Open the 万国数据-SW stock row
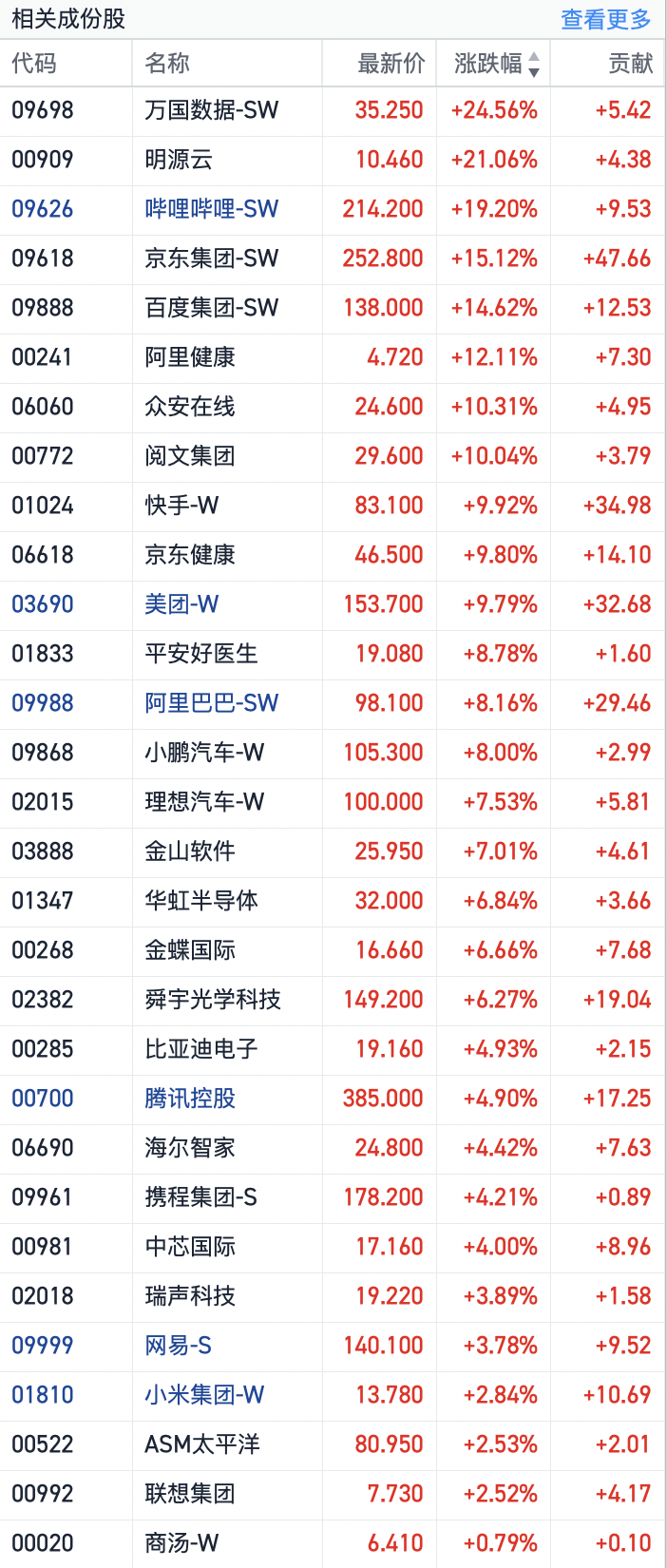Image resolution: width=667 pixels, height=1568 pixels. click(x=211, y=110)
